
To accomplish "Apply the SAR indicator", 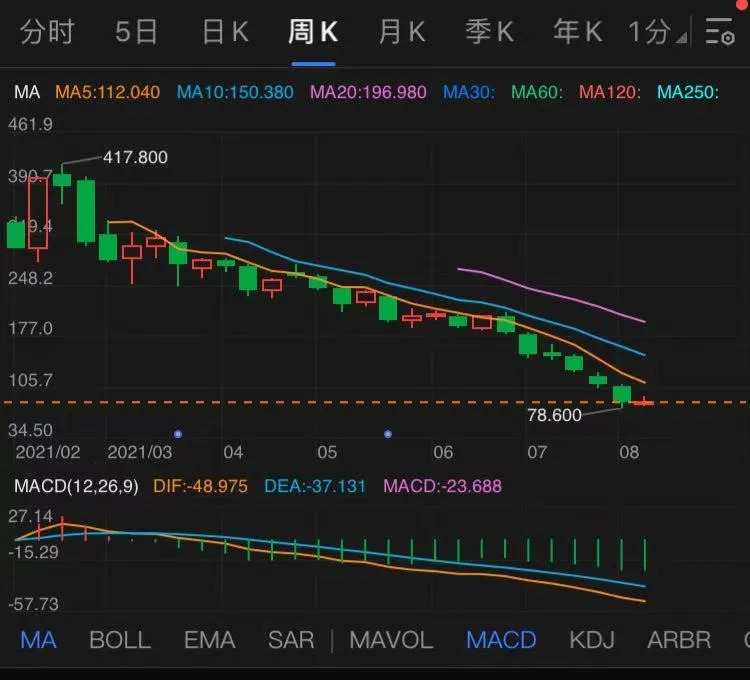I will point(291,640).
